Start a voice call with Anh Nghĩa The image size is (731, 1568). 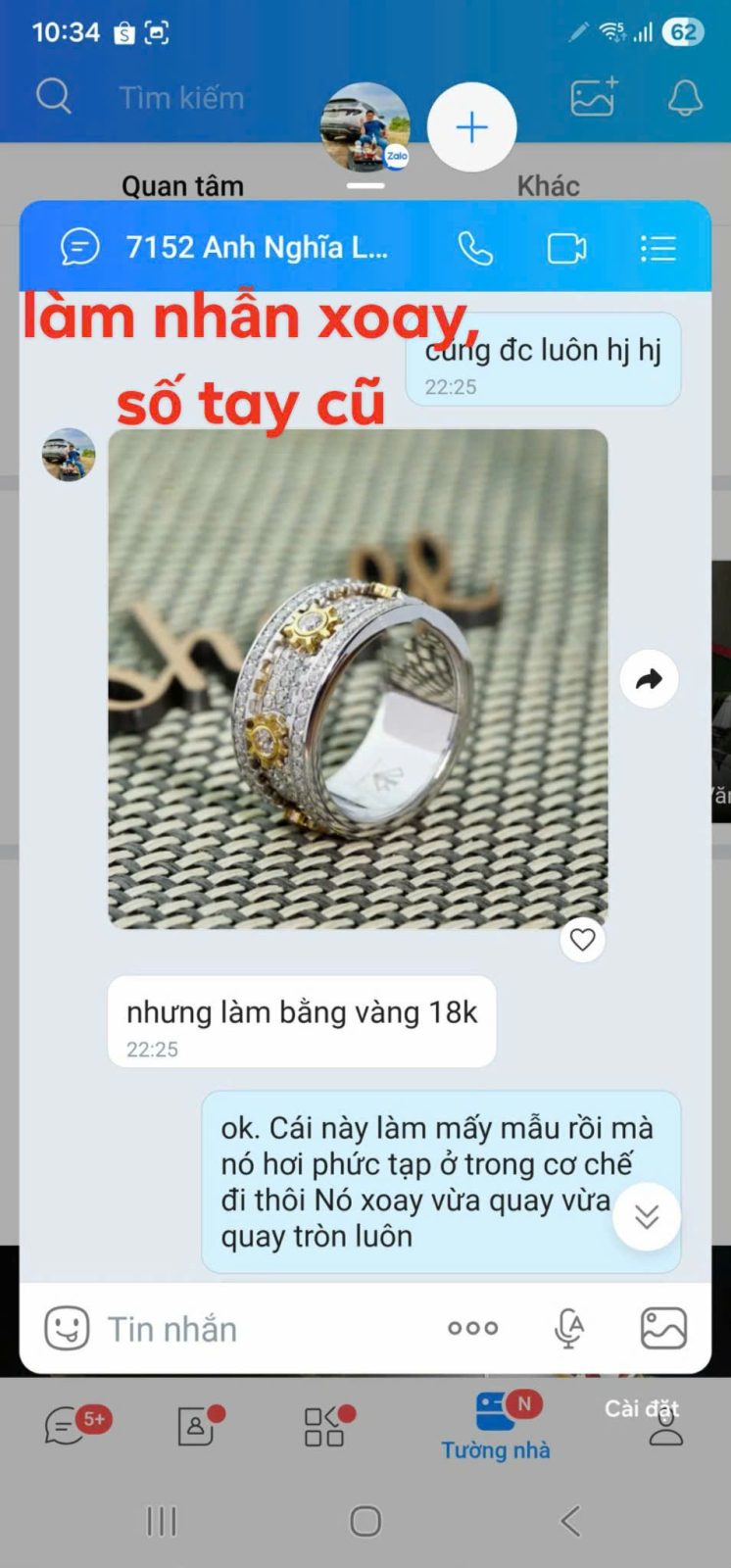point(475,249)
